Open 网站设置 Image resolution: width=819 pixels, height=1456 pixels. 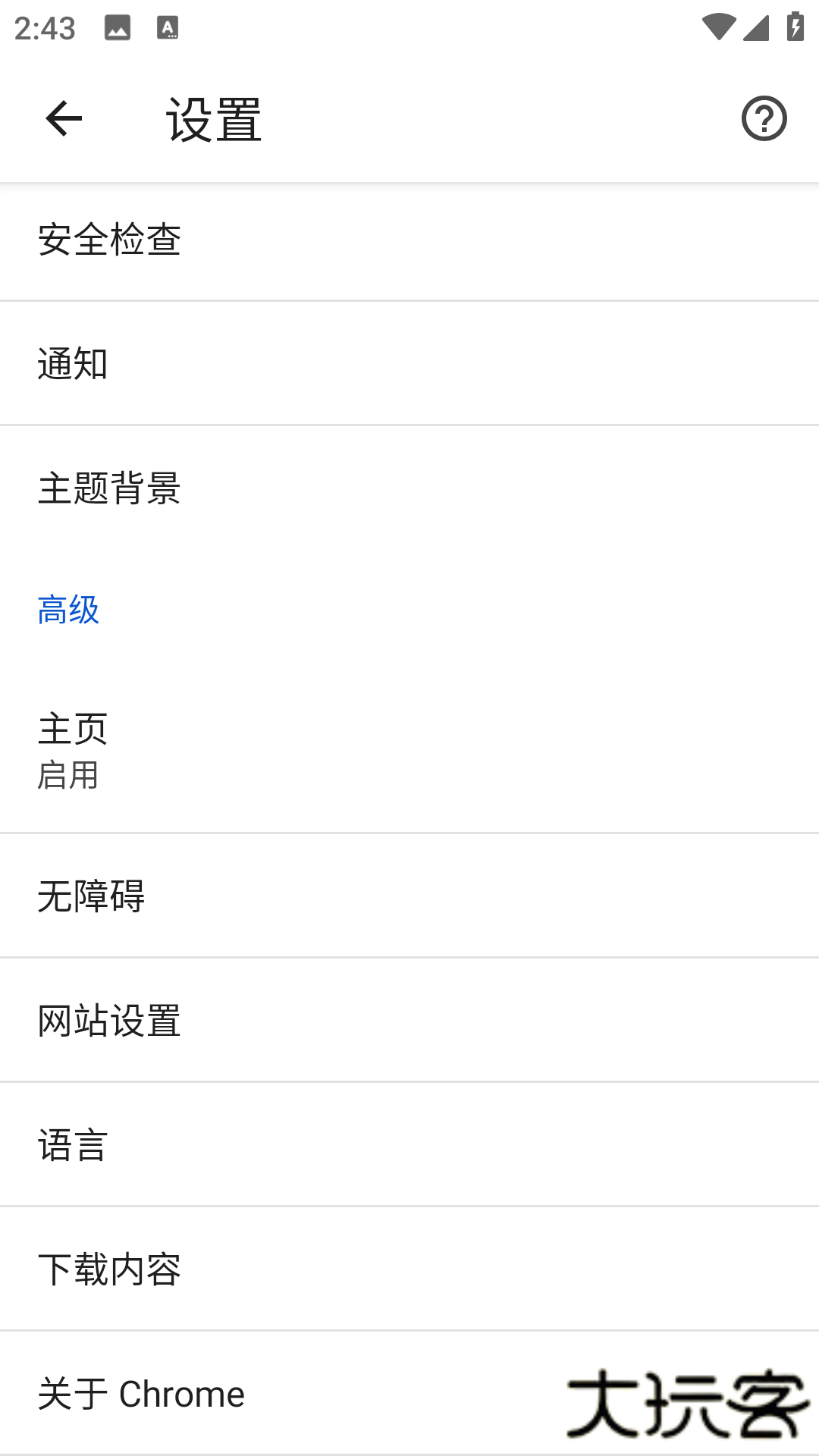pos(409,1021)
